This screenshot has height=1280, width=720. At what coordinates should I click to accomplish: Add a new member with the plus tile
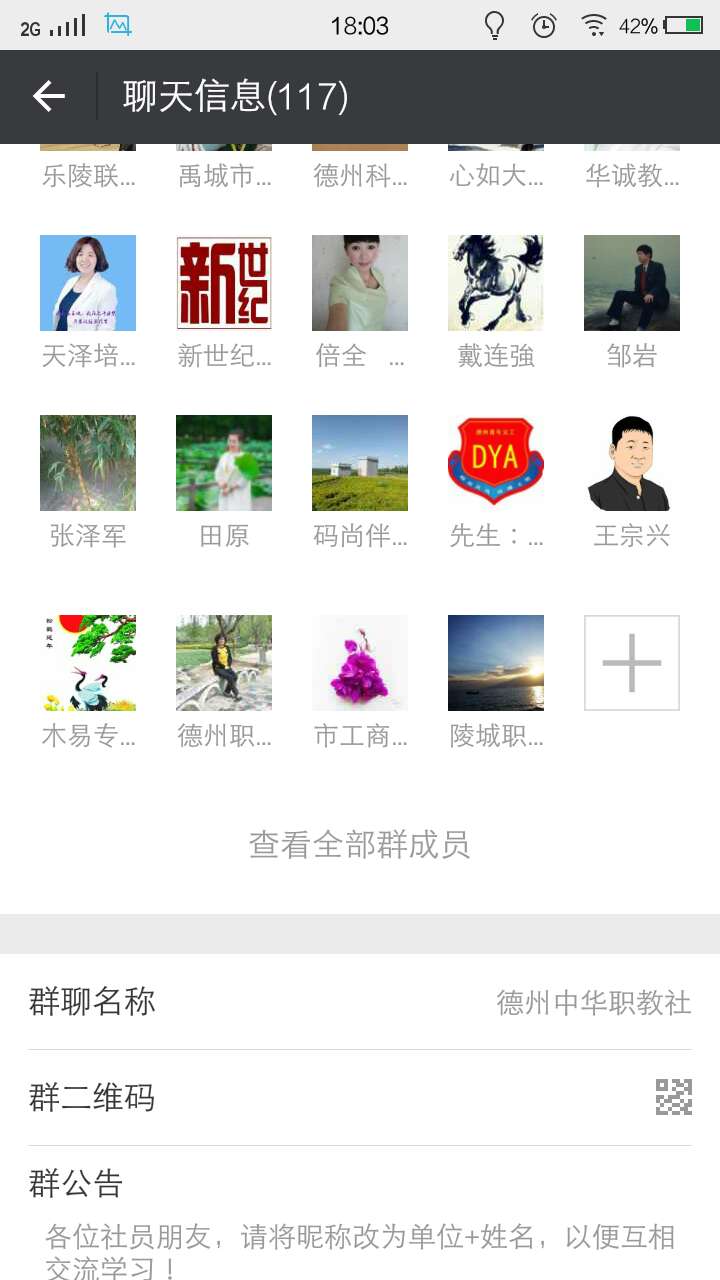(x=632, y=663)
